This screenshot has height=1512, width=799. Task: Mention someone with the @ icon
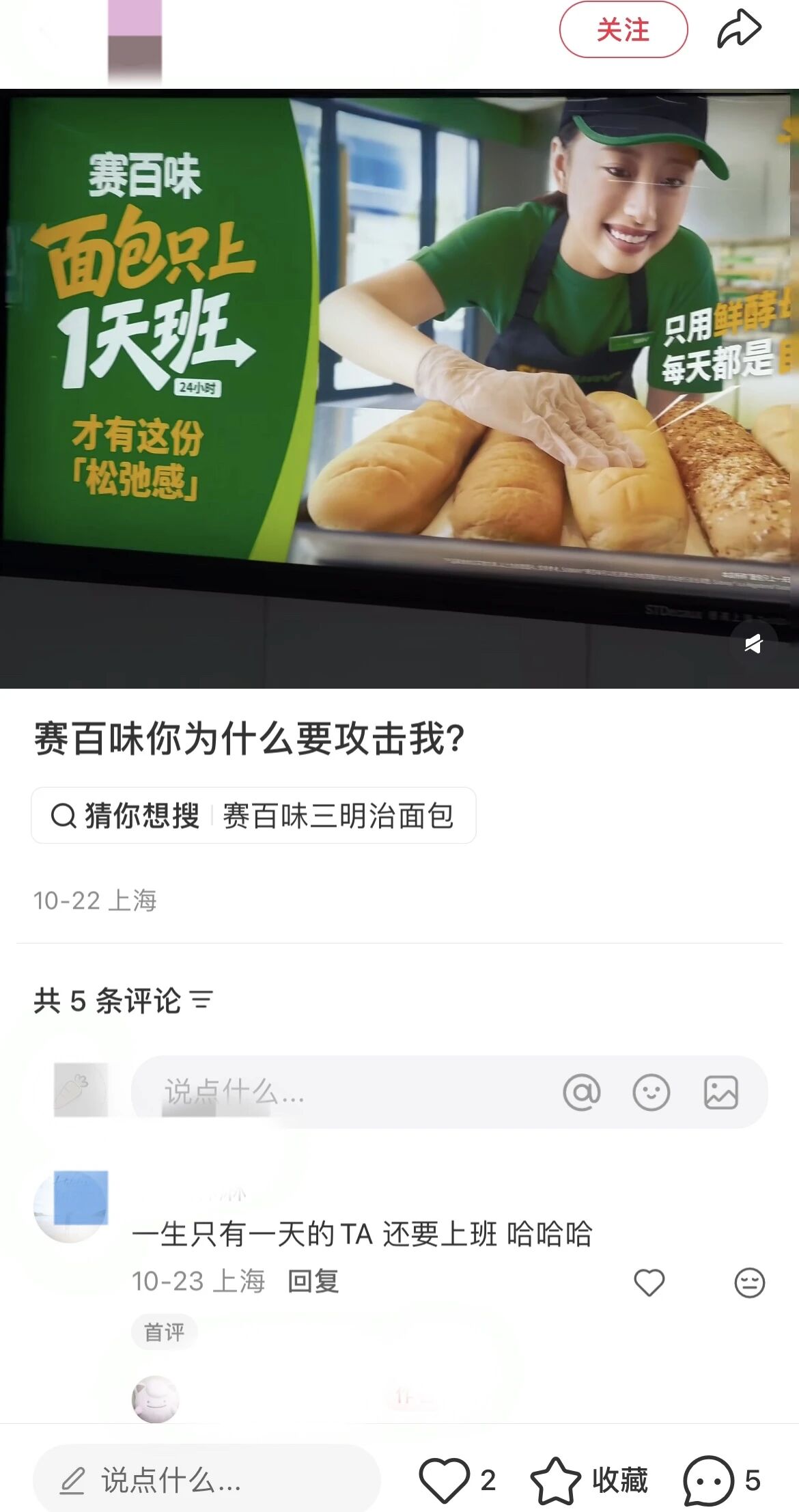click(x=582, y=1092)
